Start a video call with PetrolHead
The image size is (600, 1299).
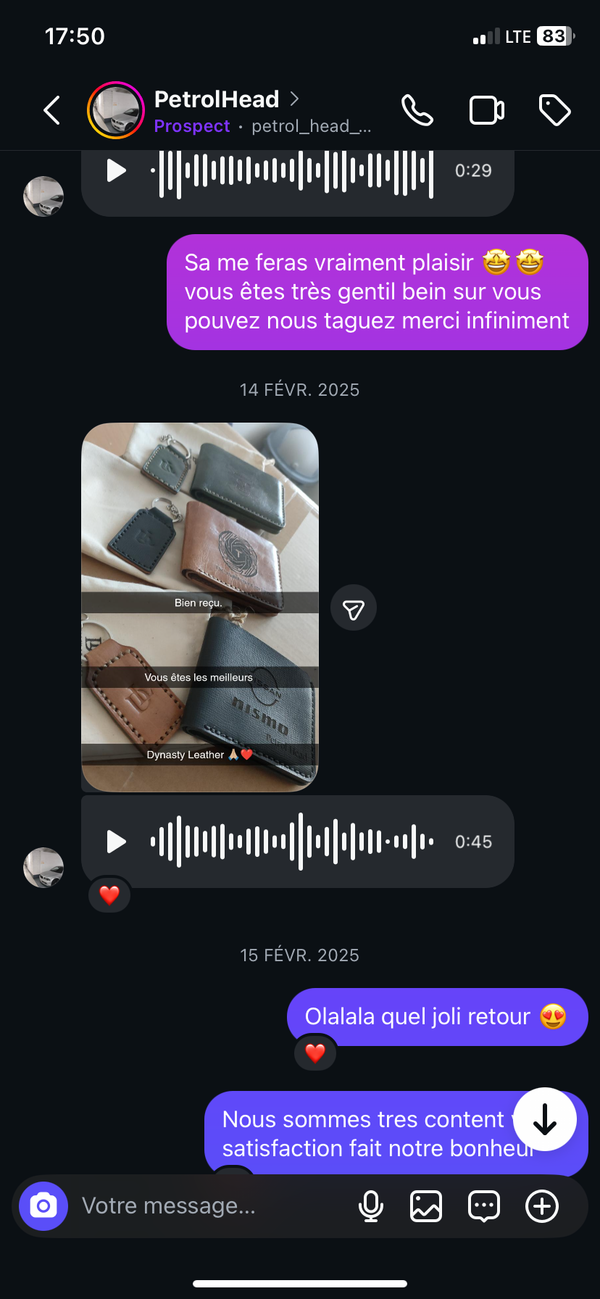pyautogui.click(x=486, y=110)
